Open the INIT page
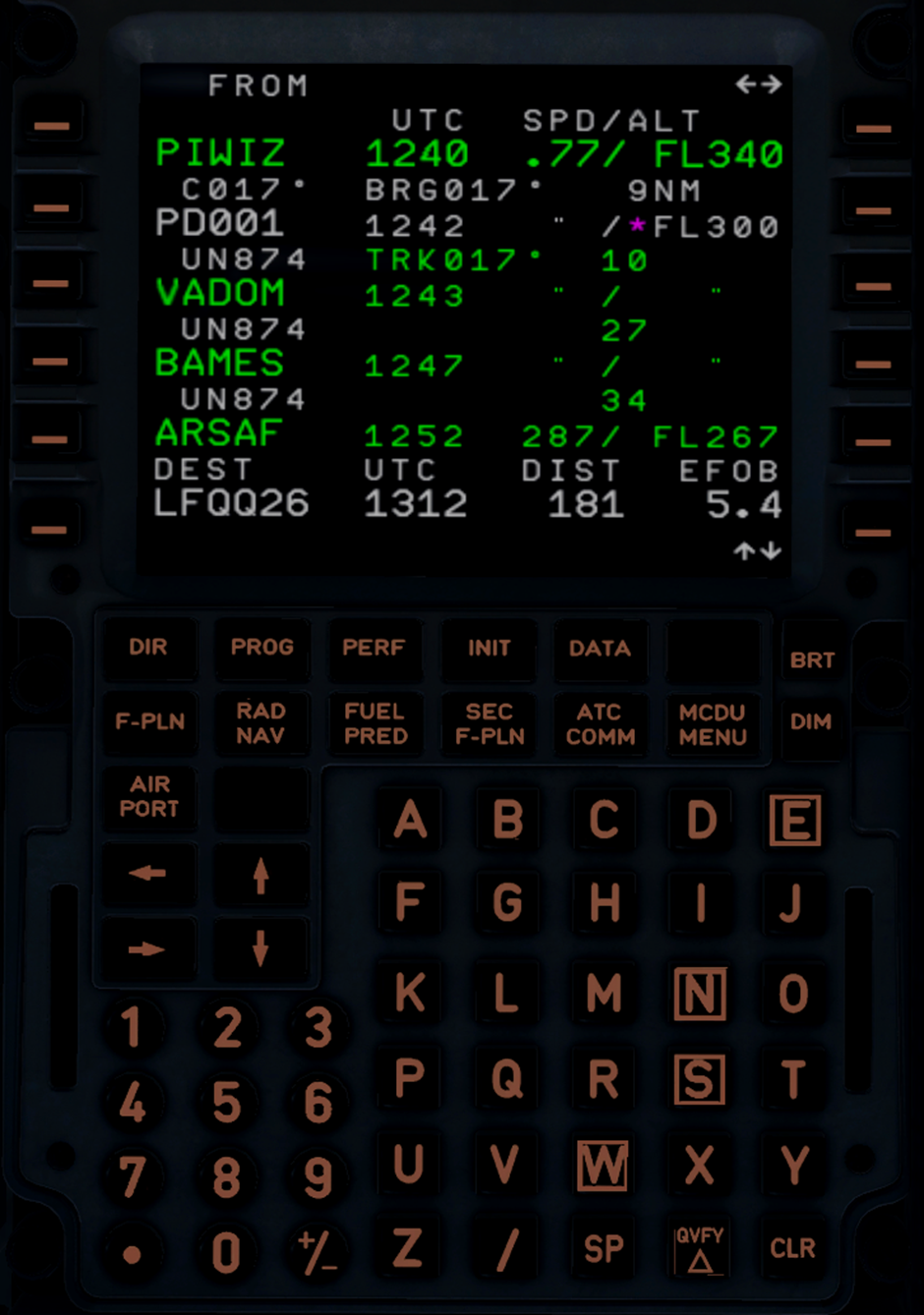The image size is (924, 1315). click(x=489, y=648)
